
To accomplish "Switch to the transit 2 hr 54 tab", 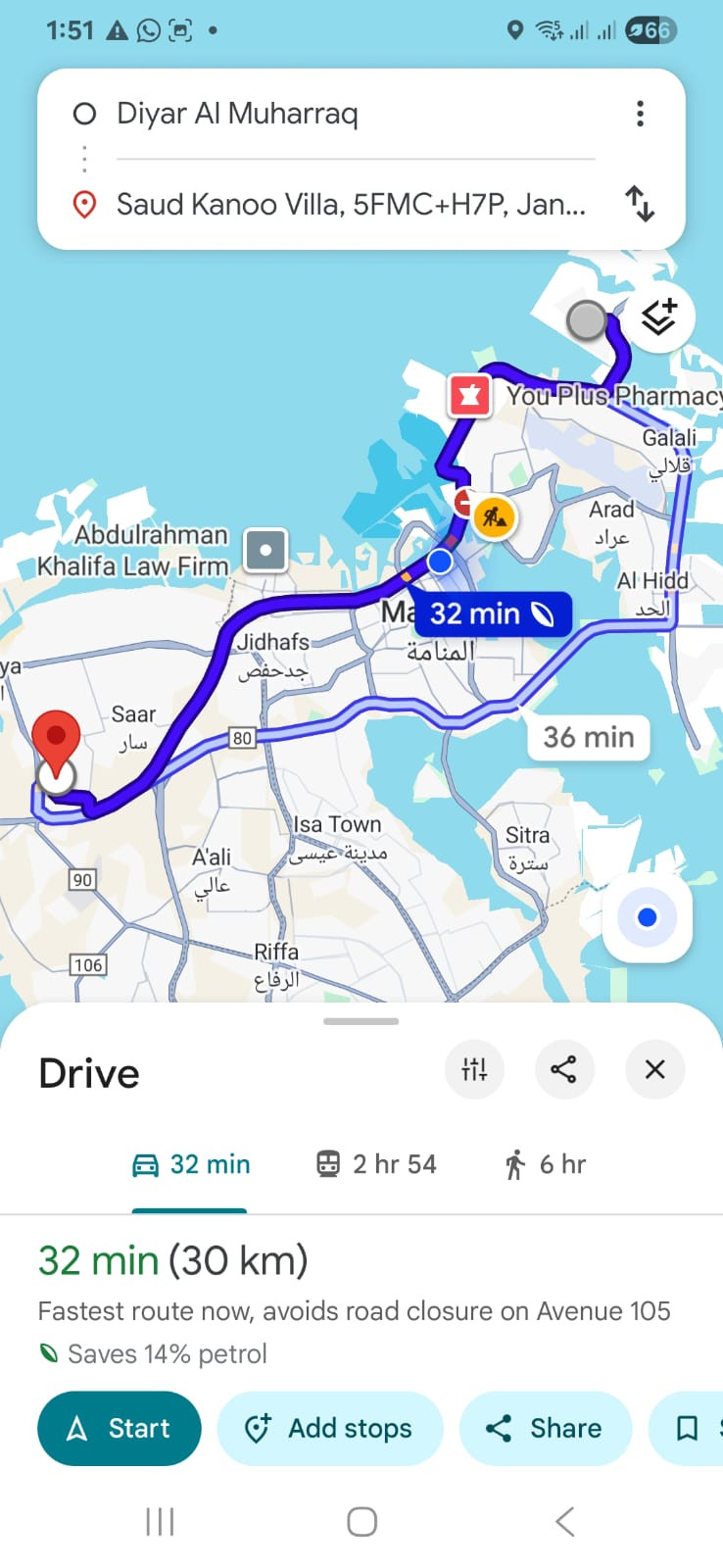I will coord(375,1164).
